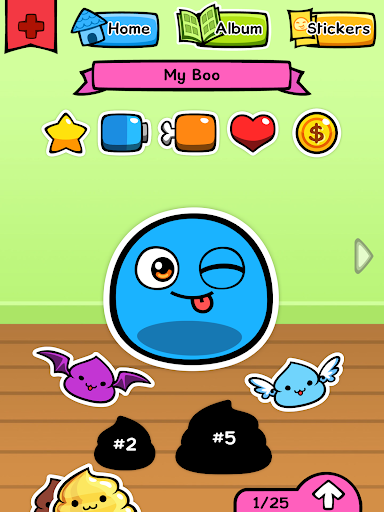Screen dimensions: 384x512
Task: Select the purple bat-winged poop sticker
Action: click(x=92, y=376)
